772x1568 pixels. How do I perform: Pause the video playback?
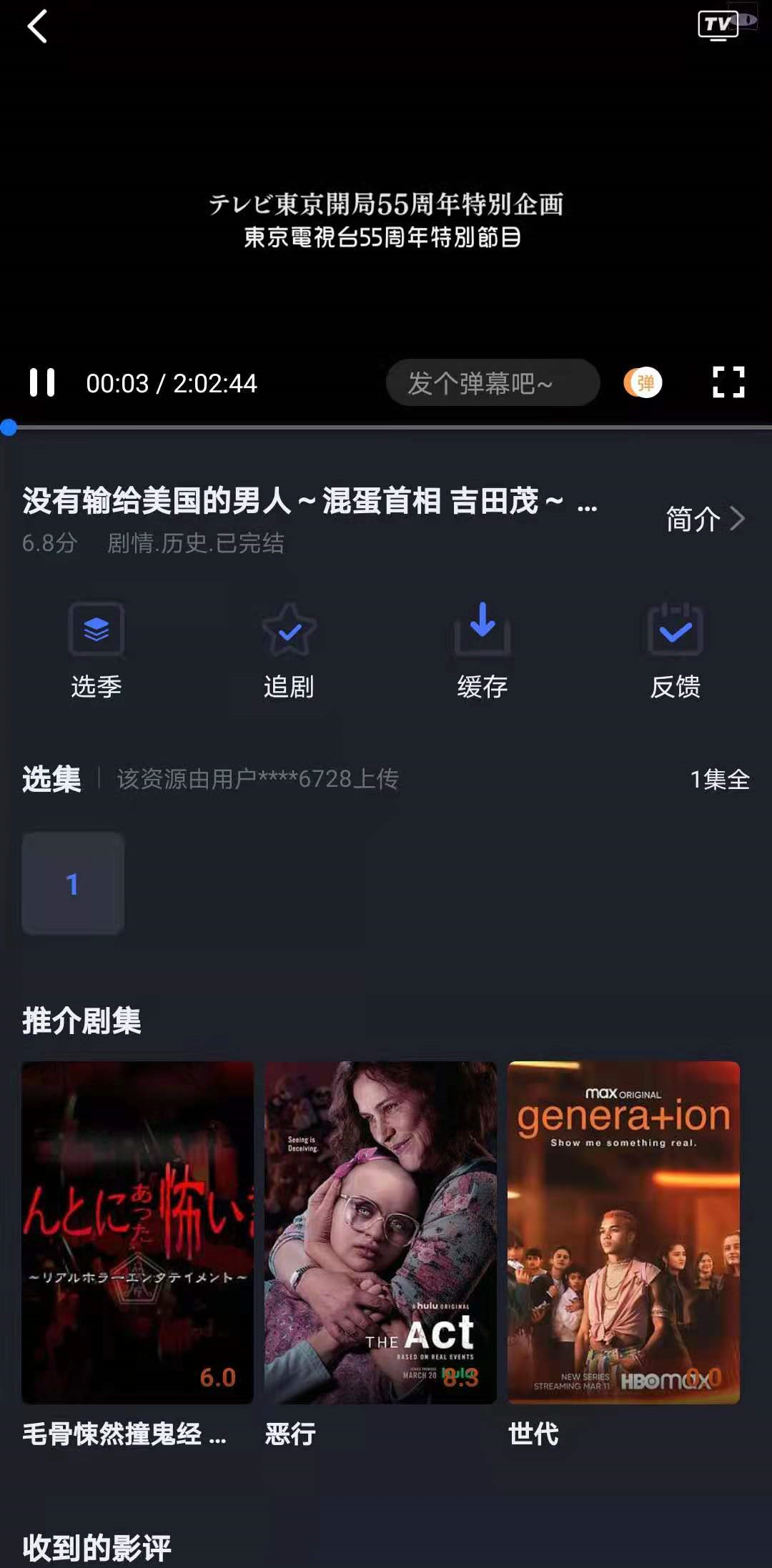[41, 382]
